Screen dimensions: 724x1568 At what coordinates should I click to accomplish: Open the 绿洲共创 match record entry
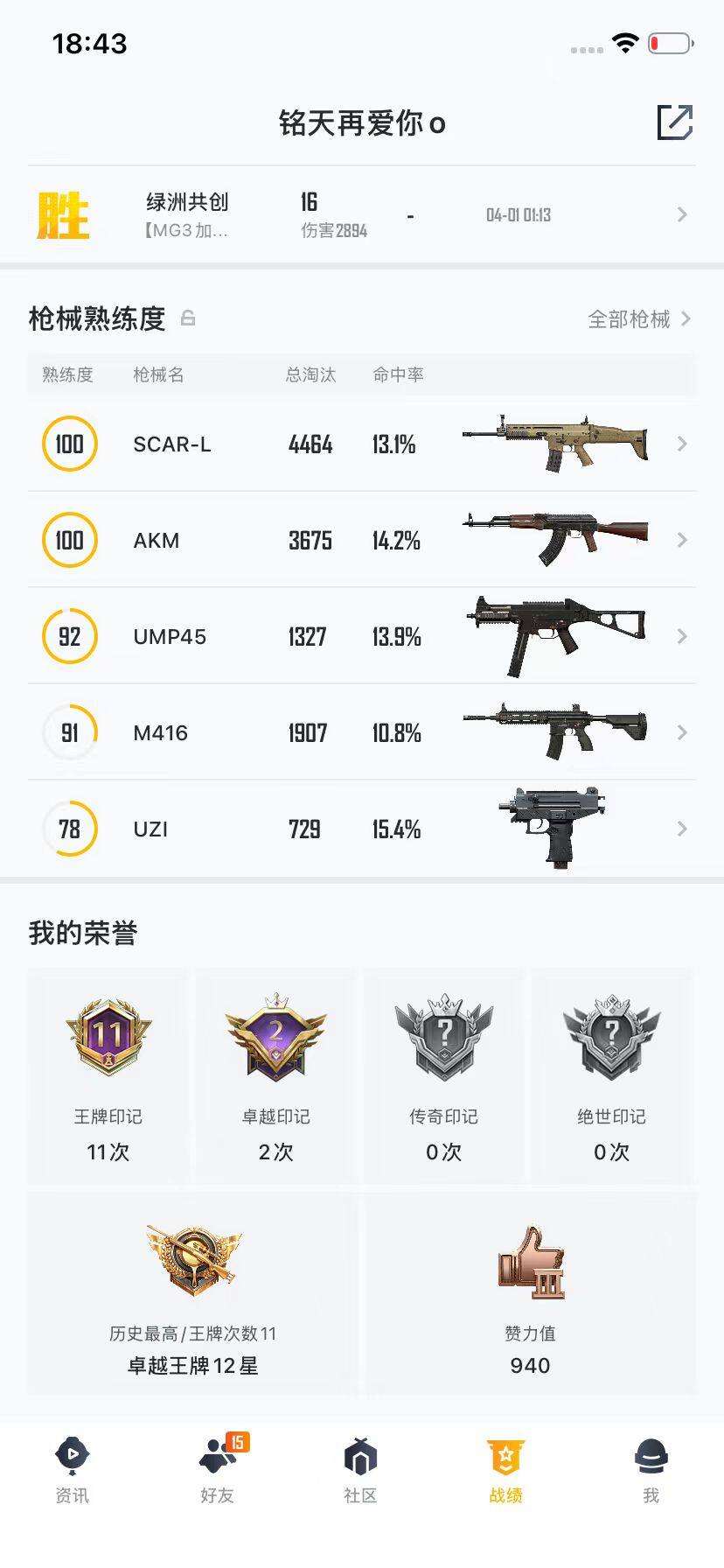point(362,214)
